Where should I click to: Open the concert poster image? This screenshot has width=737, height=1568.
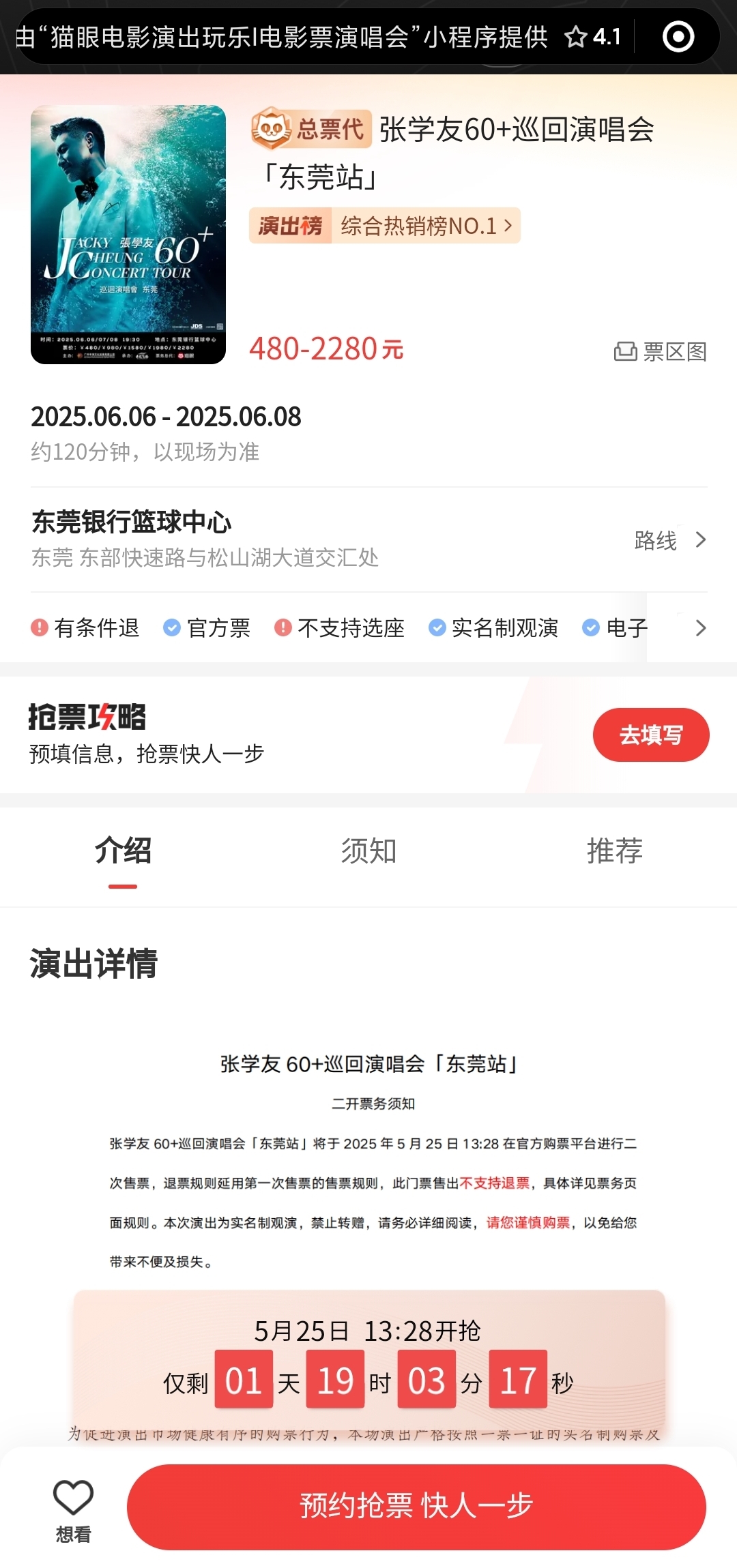128,235
